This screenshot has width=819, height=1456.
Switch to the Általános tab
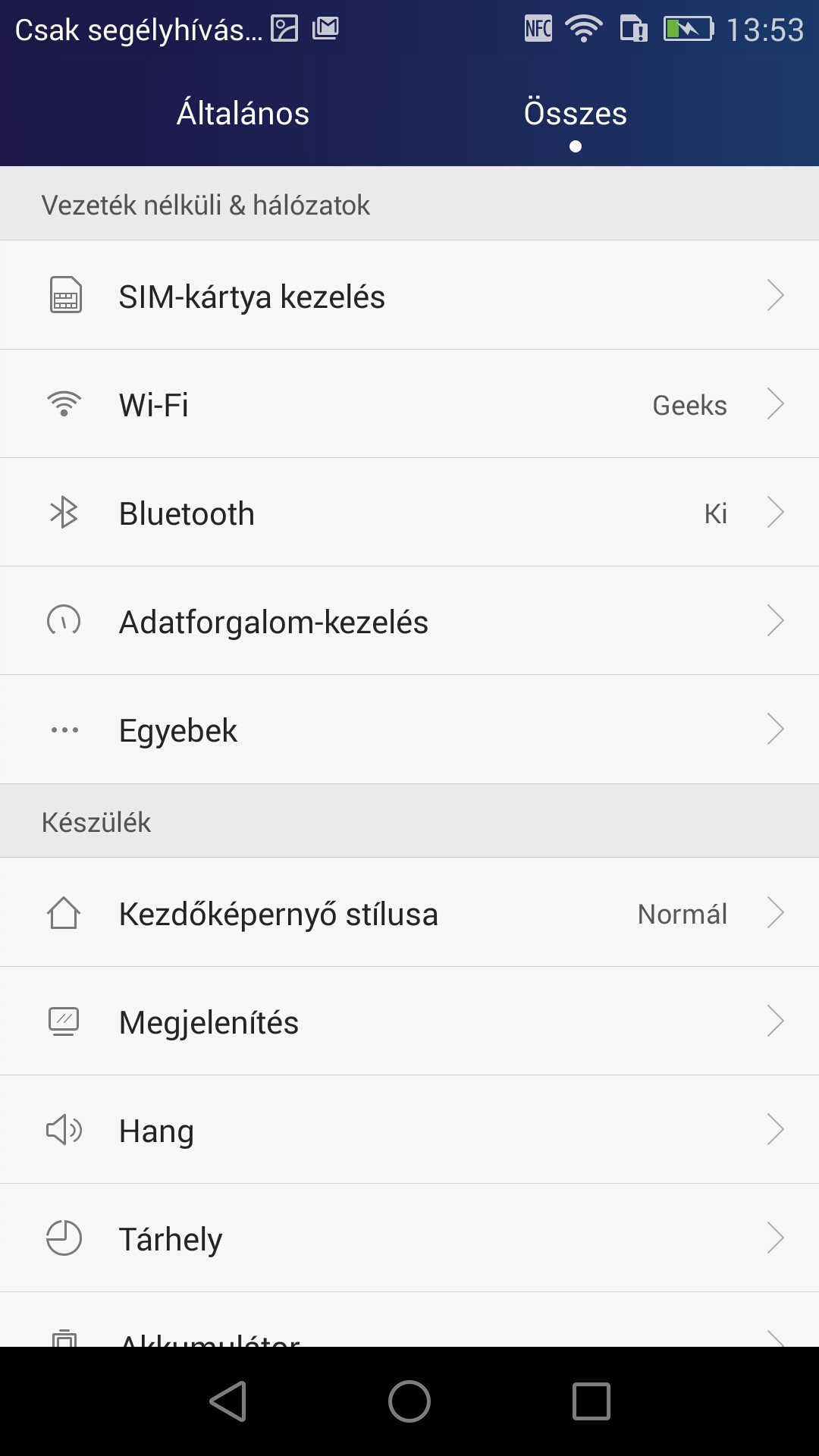(x=243, y=114)
